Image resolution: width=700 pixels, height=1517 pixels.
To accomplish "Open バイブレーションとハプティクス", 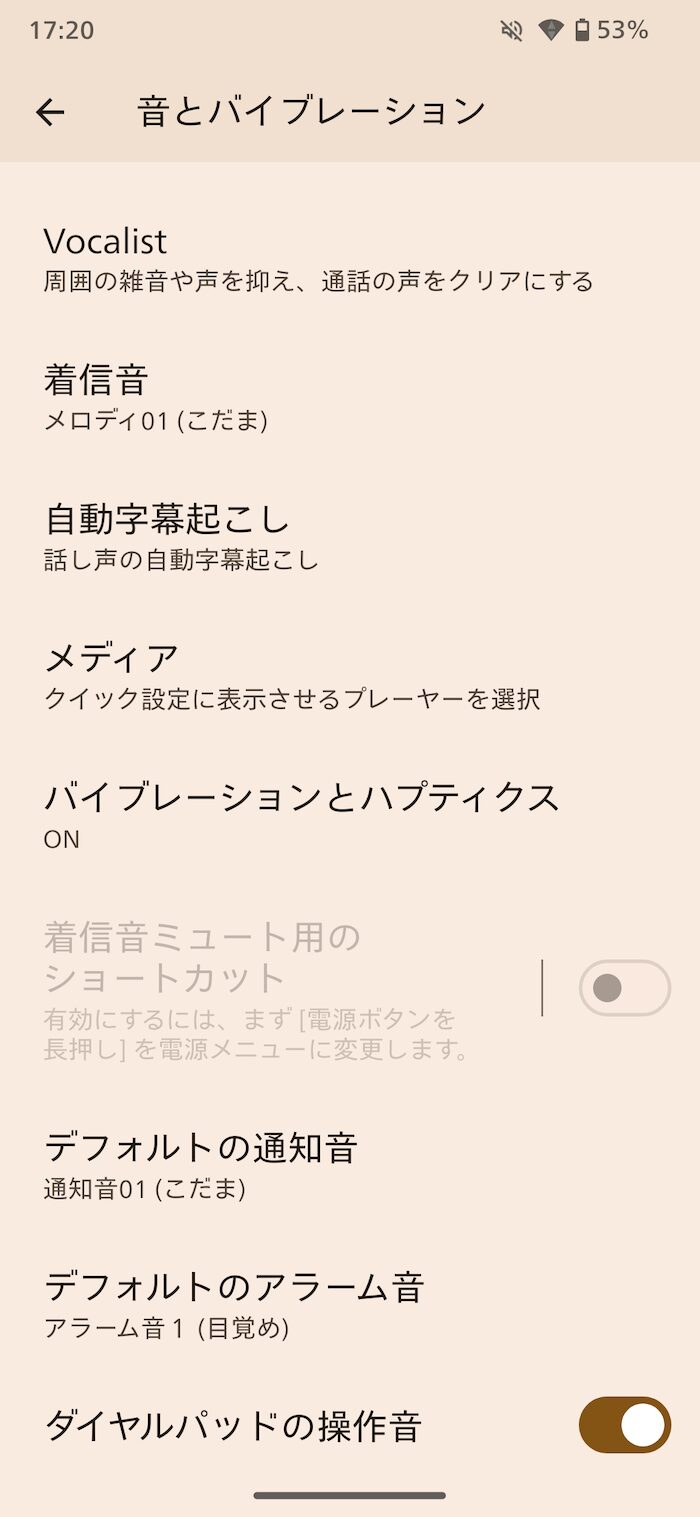I will pyautogui.click(x=320, y=815).
